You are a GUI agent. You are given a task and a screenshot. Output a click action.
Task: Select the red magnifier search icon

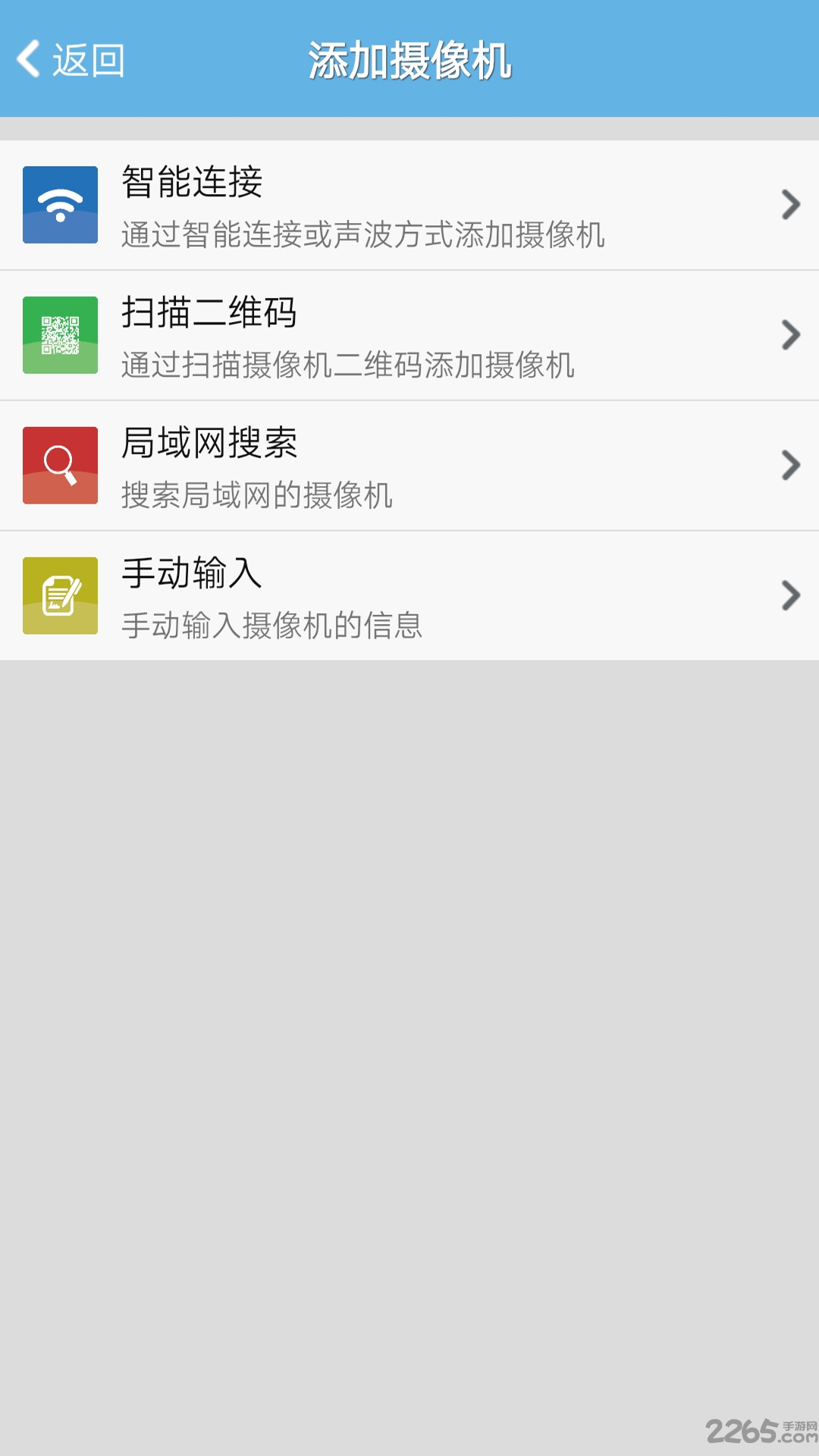[x=61, y=466]
